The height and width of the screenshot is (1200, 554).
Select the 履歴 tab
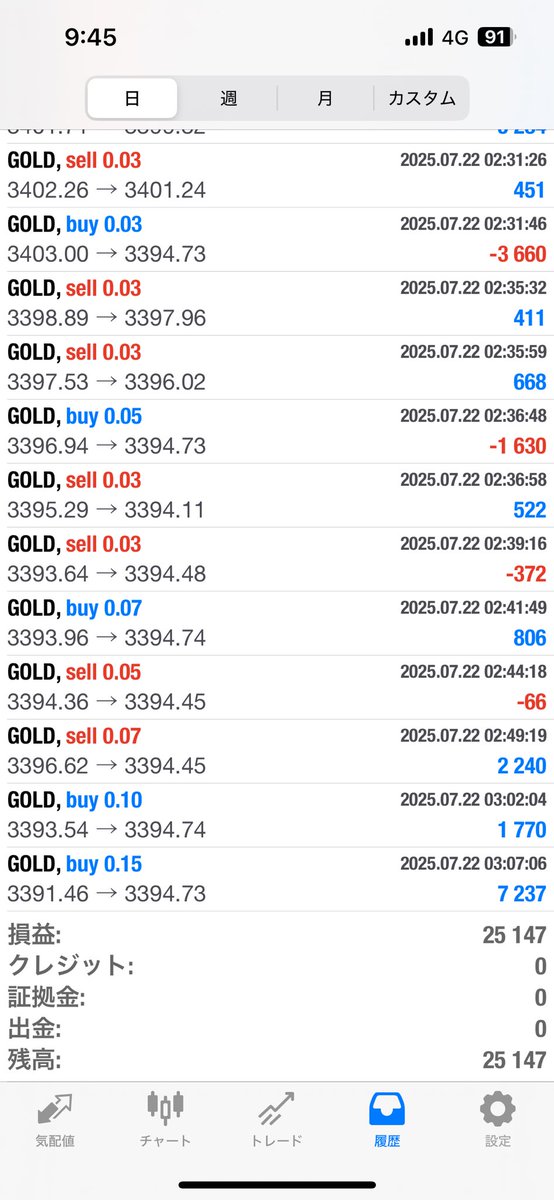pos(387,1118)
